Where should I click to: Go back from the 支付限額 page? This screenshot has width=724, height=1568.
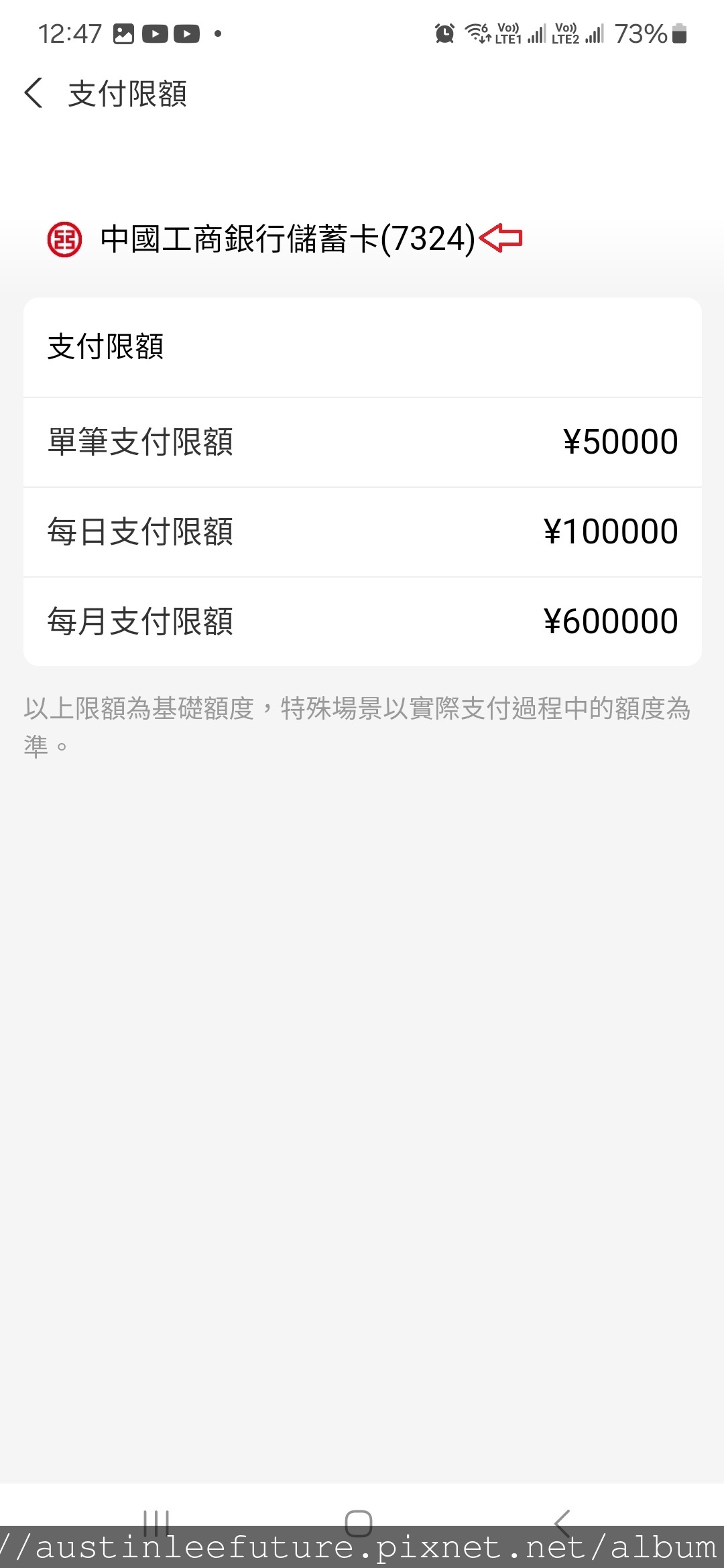[x=34, y=93]
